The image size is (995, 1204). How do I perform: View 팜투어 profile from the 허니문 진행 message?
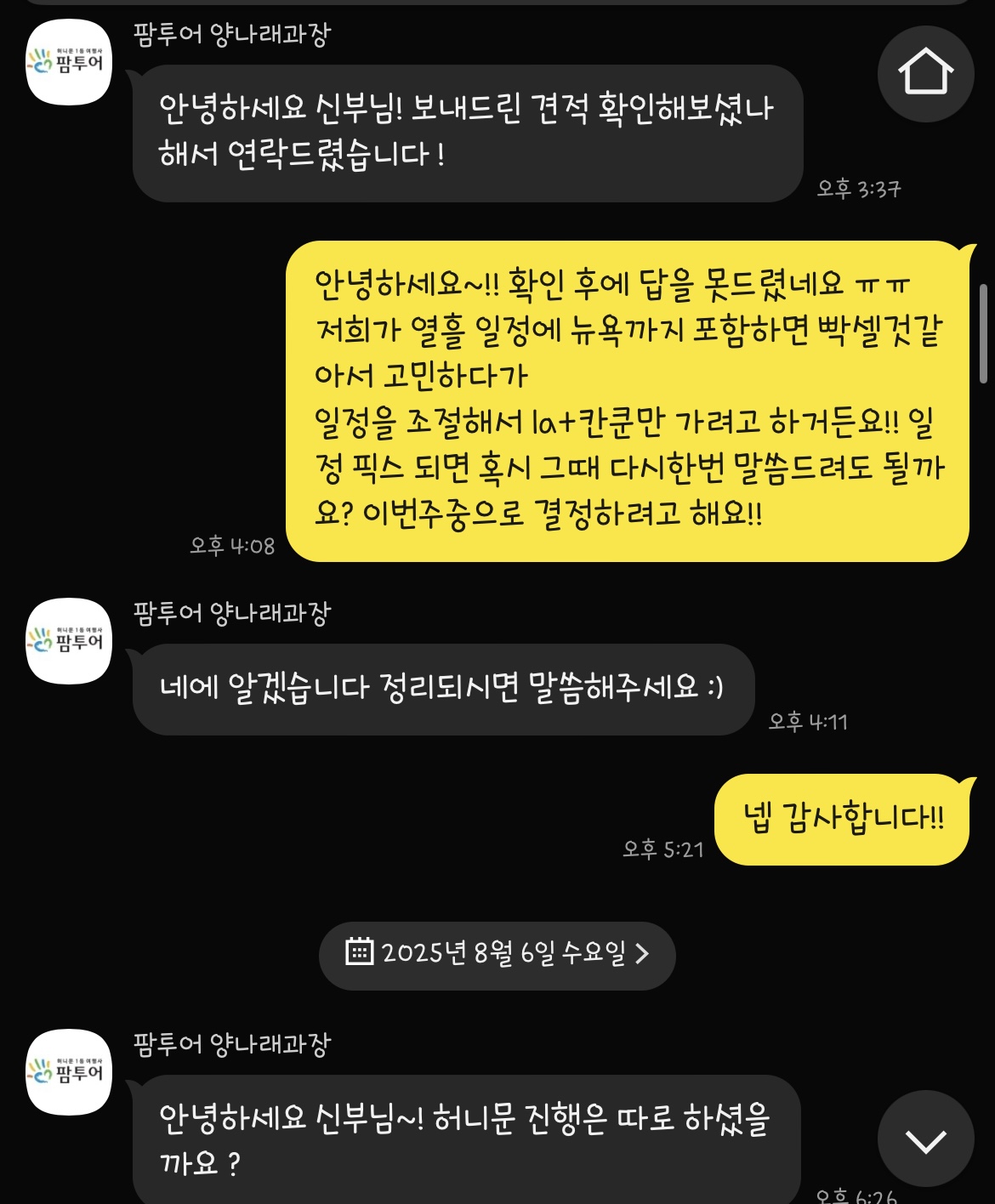(x=69, y=1072)
